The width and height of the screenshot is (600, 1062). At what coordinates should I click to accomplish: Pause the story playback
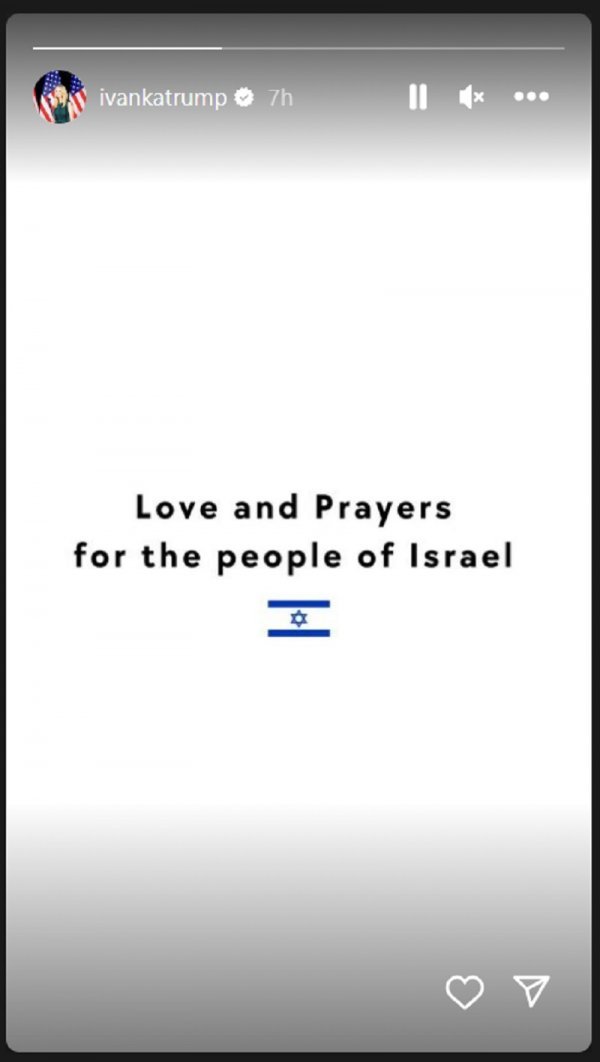click(418, 97)
